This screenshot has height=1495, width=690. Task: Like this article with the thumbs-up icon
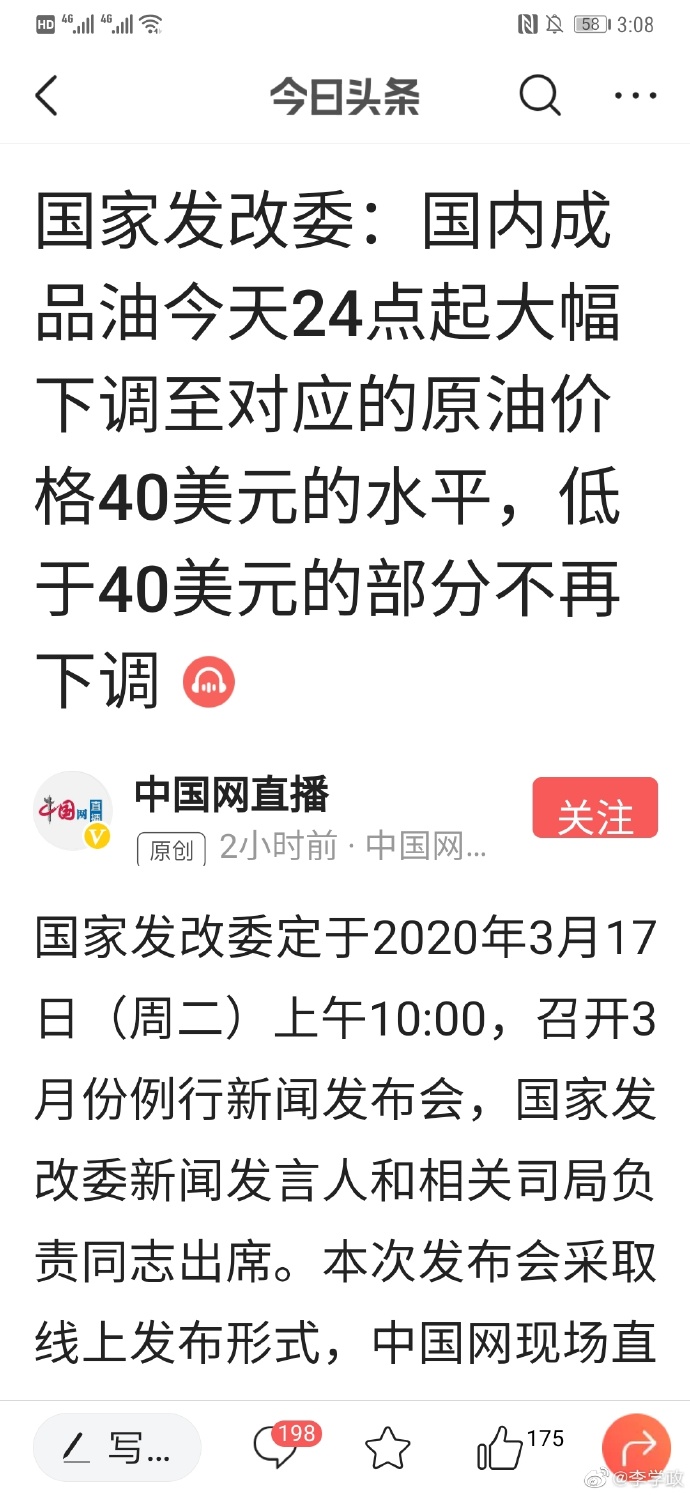point(502,1447)
